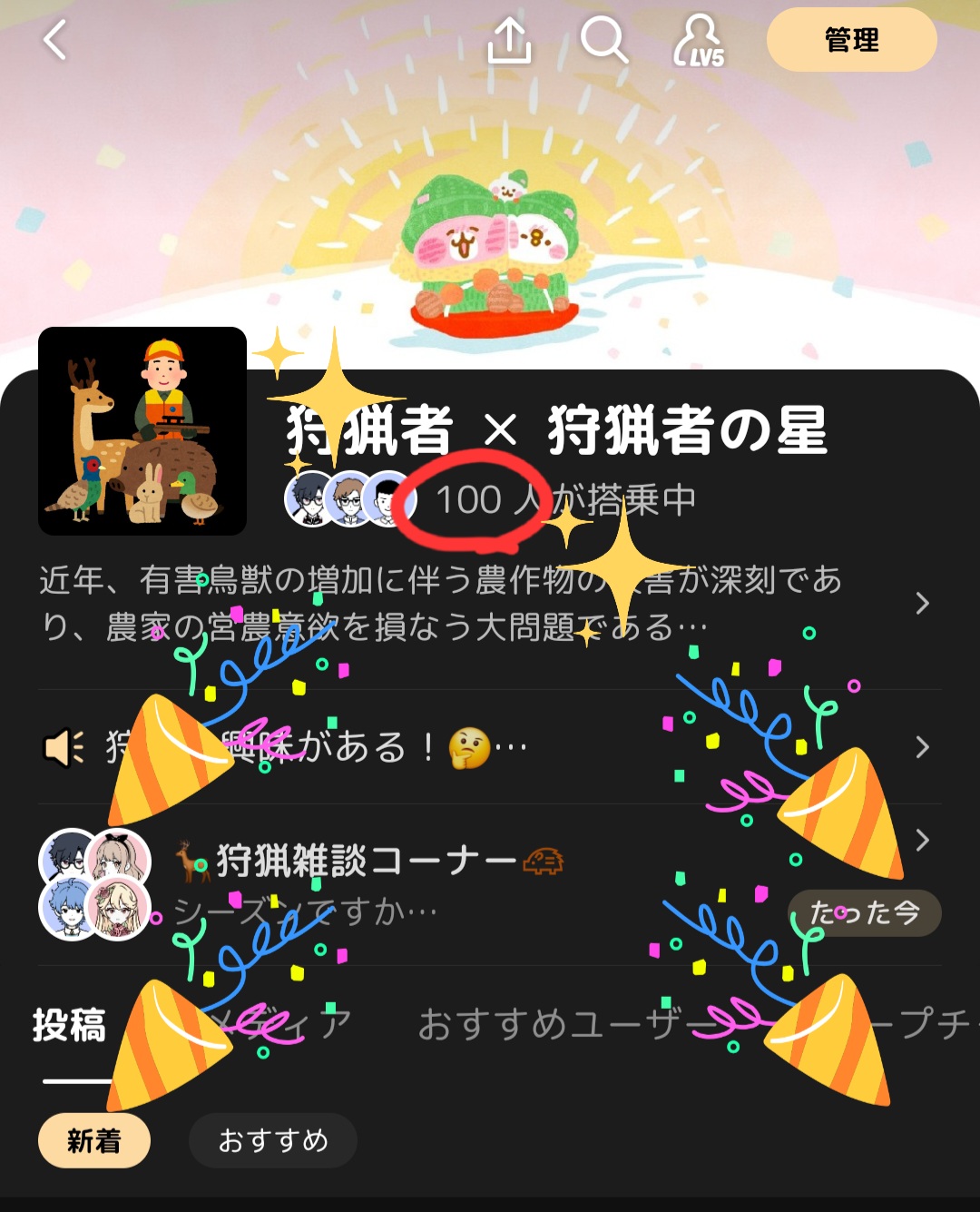Screen dimensions: 980x1212
Task: Open the search magnifier
Action: point(603,41)
